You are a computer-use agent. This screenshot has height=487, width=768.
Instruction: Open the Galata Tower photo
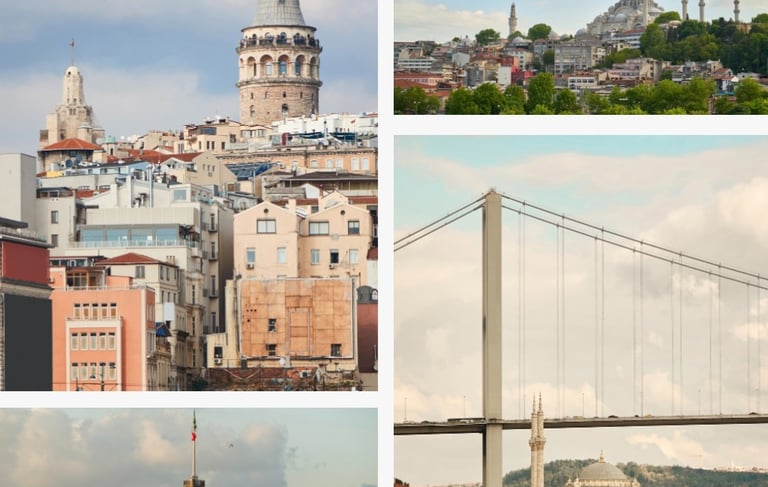pyautogui.click(x=188, y=195)
